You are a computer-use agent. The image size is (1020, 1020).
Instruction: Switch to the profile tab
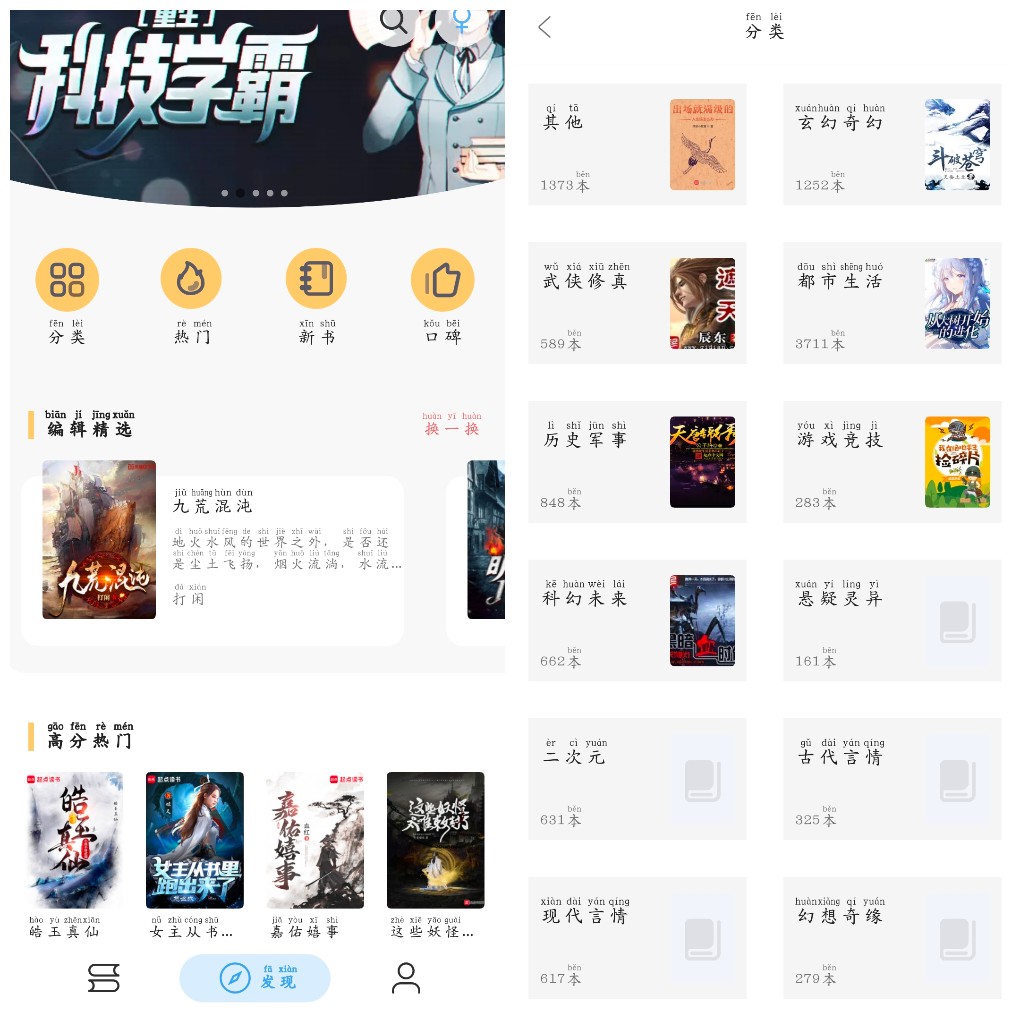[406, 977]
